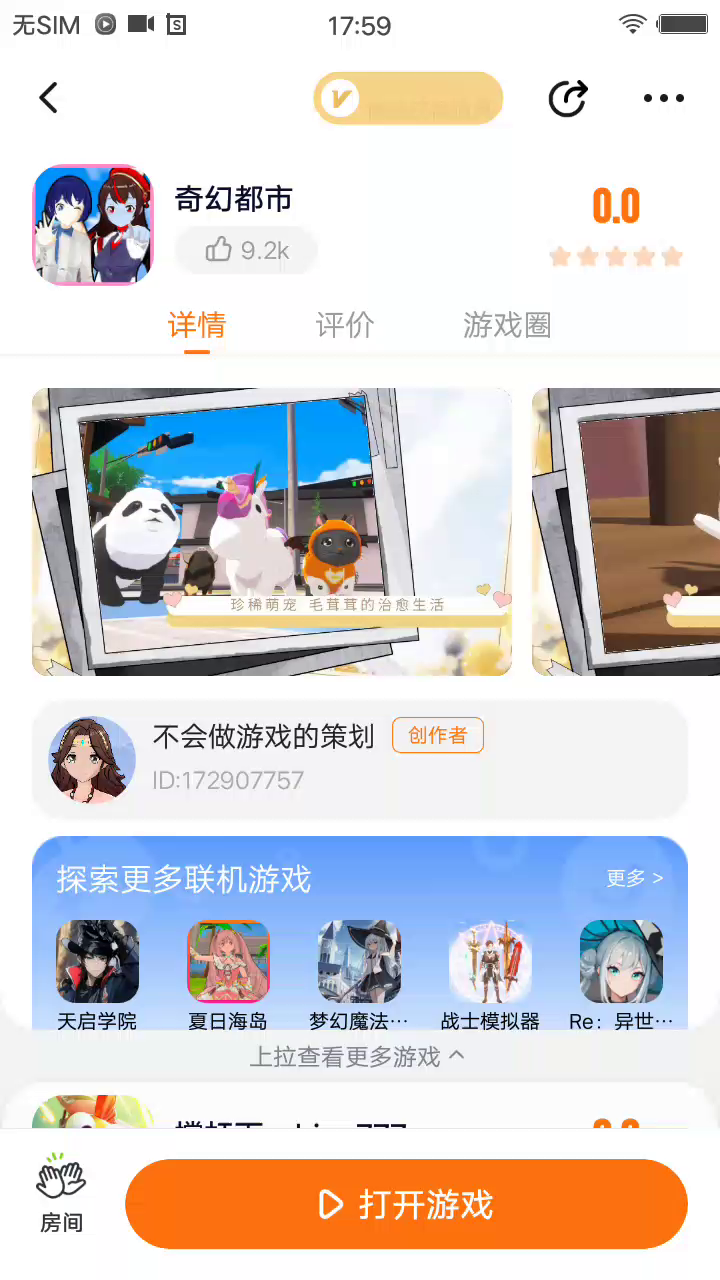Image resolution: width=720 pixels, height=1280 pixels.
Task: Share this game page
Action: (568, 98)
